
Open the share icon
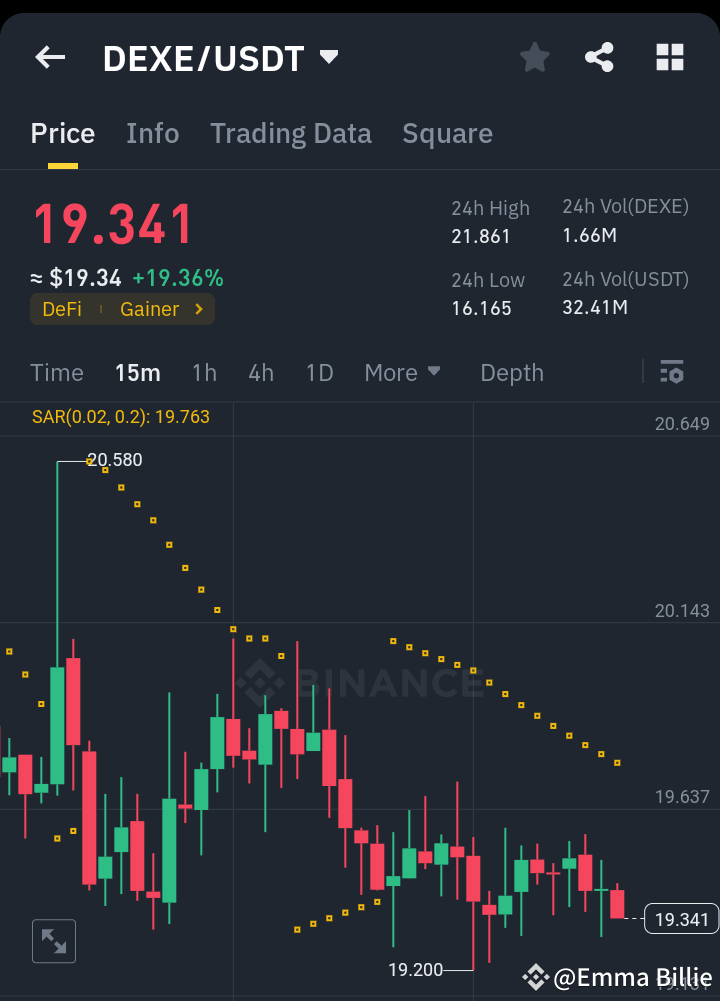[599, 57]
